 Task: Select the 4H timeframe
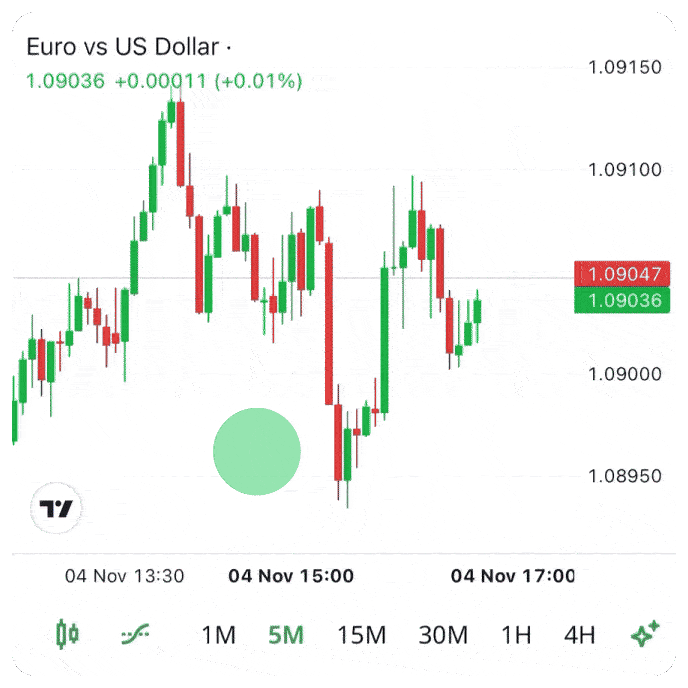(579, 635)
